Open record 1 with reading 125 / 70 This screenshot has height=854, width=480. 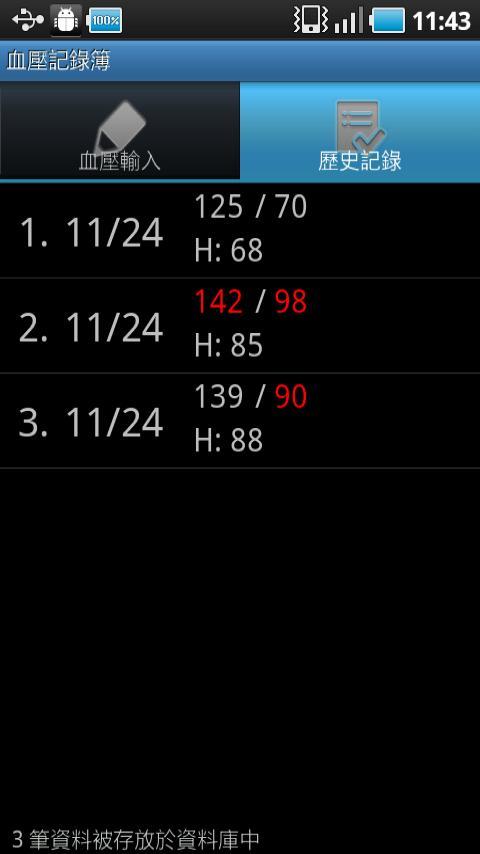(240, 230)
